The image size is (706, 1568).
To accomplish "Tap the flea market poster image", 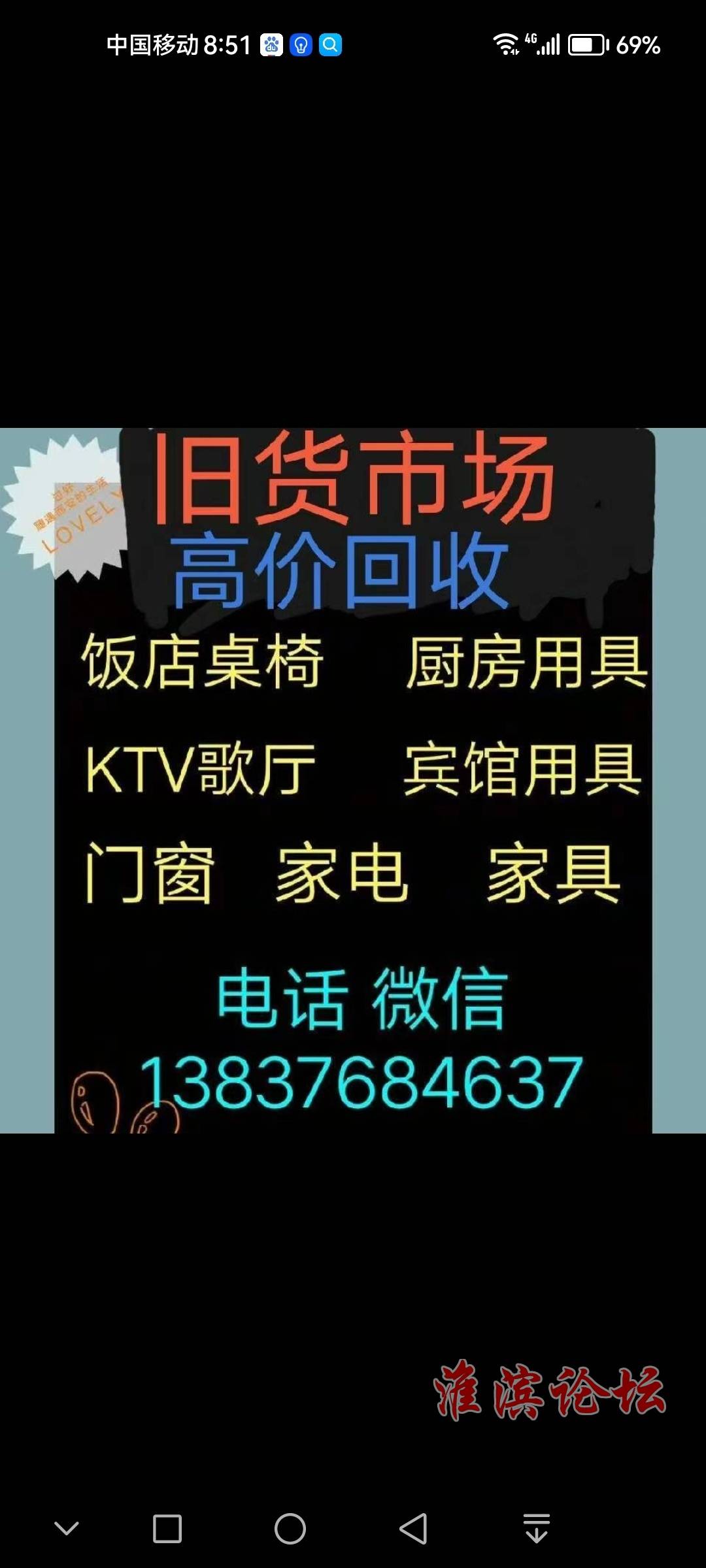I will pos(353,781).
